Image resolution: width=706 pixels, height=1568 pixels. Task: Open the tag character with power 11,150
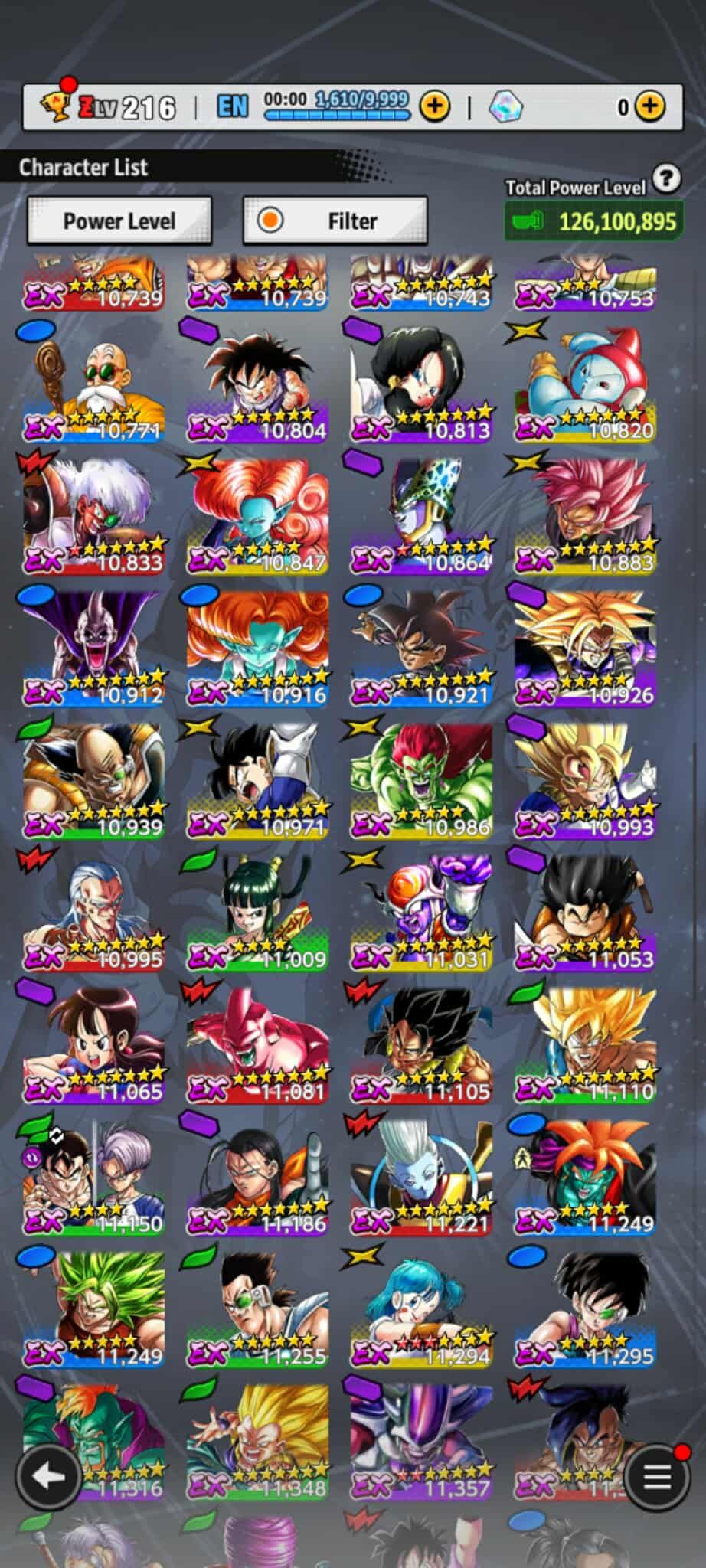[x=93, y=1178]
